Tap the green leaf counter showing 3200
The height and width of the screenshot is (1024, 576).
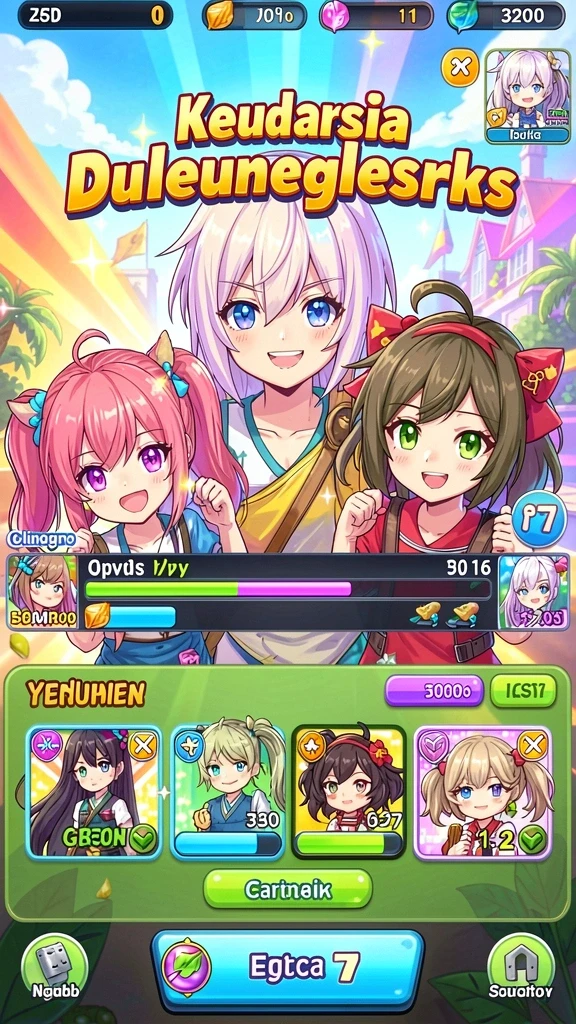pyautogui.click(x=506, y=15)
